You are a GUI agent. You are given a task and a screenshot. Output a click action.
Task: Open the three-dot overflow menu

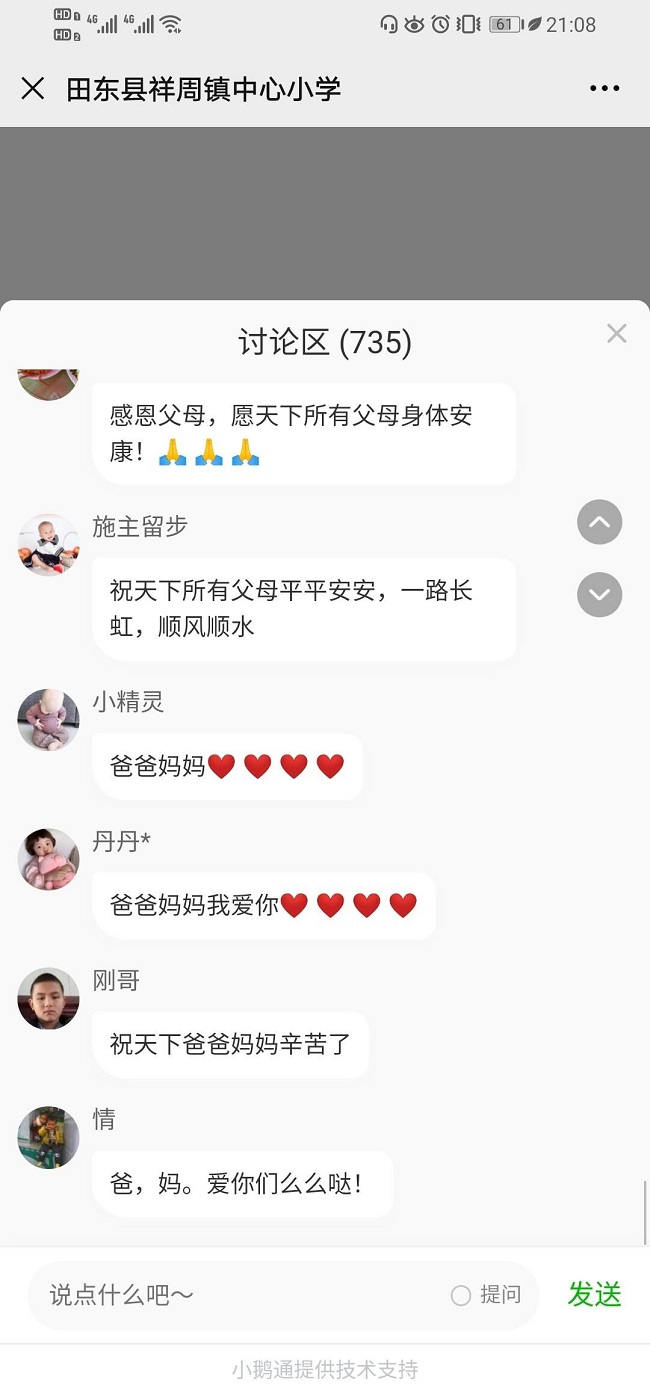click(x=604, y=89)
